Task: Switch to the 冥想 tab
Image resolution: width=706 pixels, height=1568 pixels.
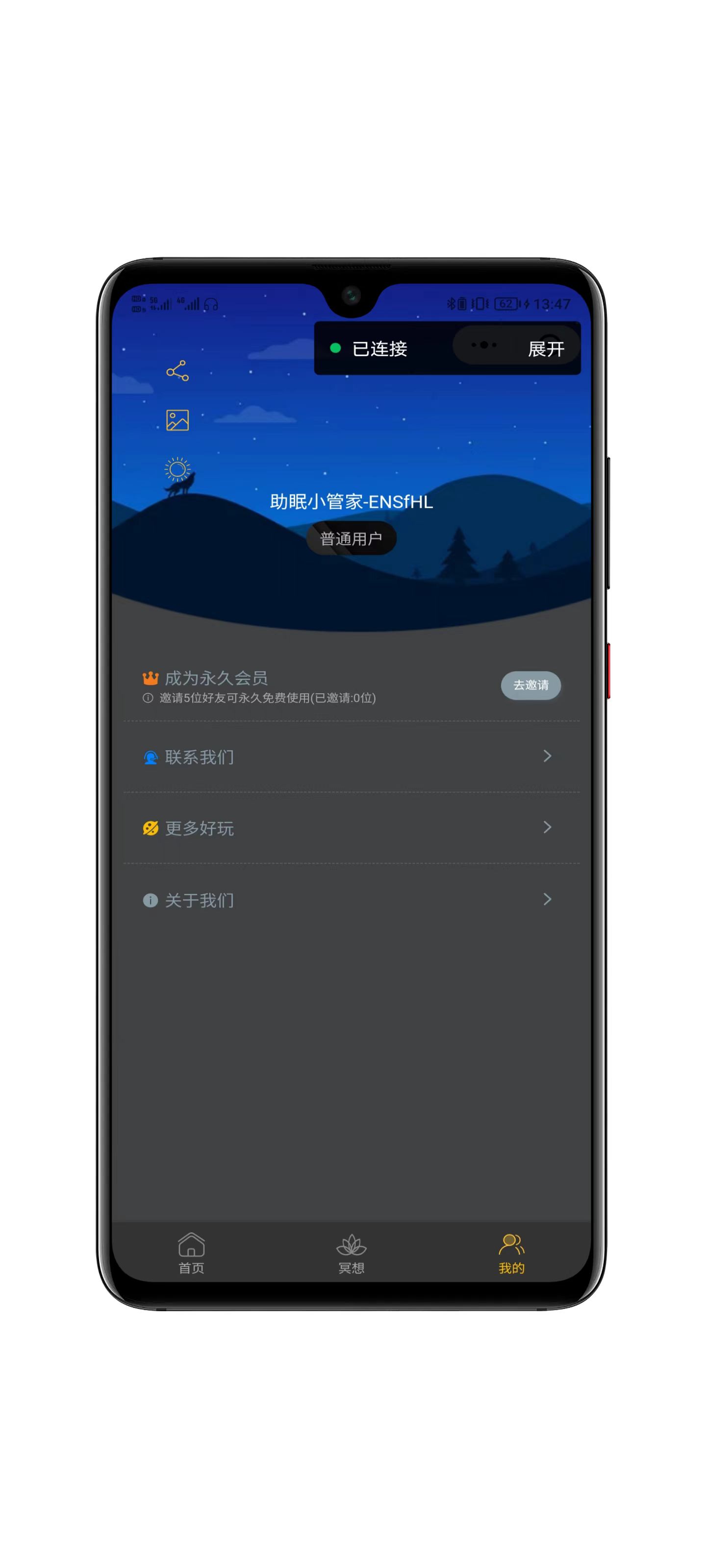Action: [351, 1254]
